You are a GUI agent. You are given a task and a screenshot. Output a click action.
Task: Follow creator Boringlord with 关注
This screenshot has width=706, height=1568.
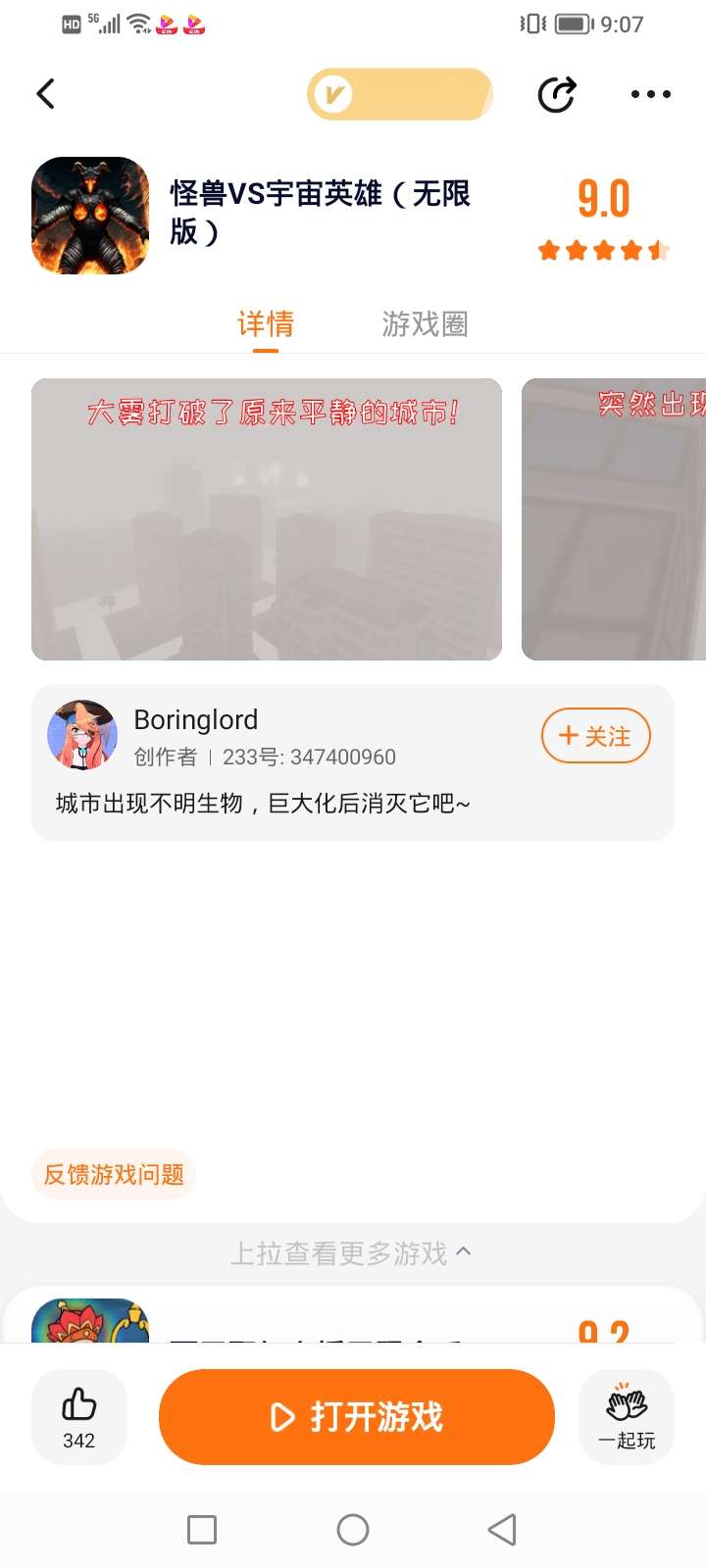click(595, 736)
